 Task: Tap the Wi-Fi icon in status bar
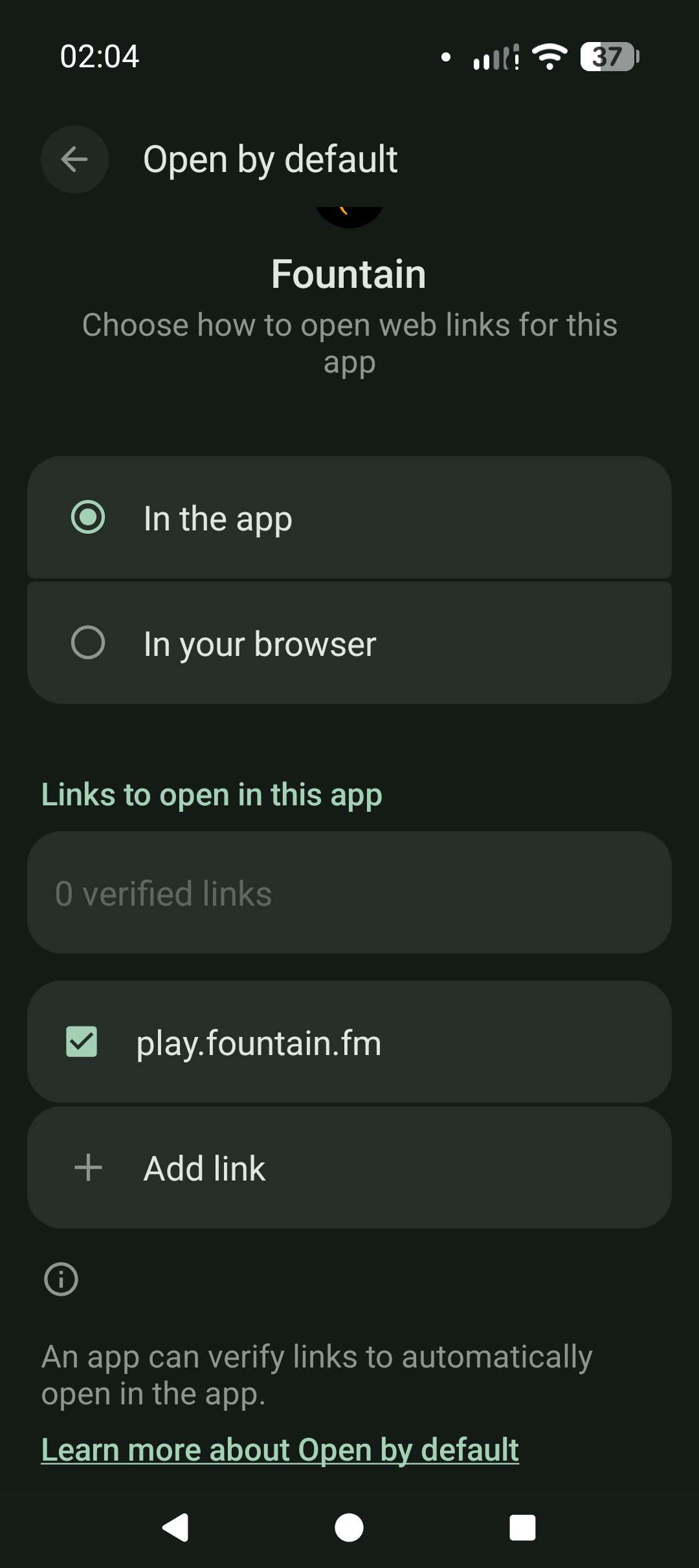click(x=549, y=57)
